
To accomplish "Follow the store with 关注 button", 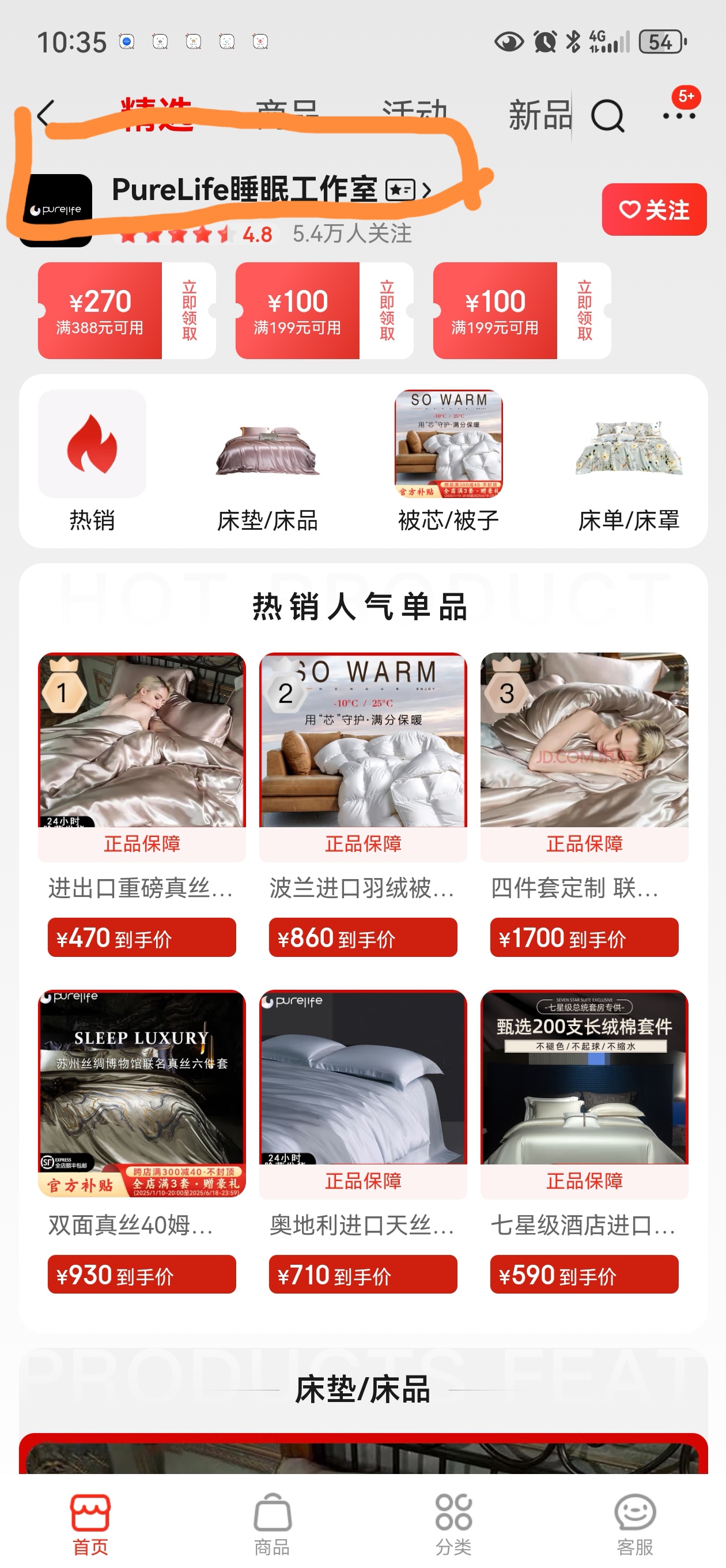I will tap(653, 209).
